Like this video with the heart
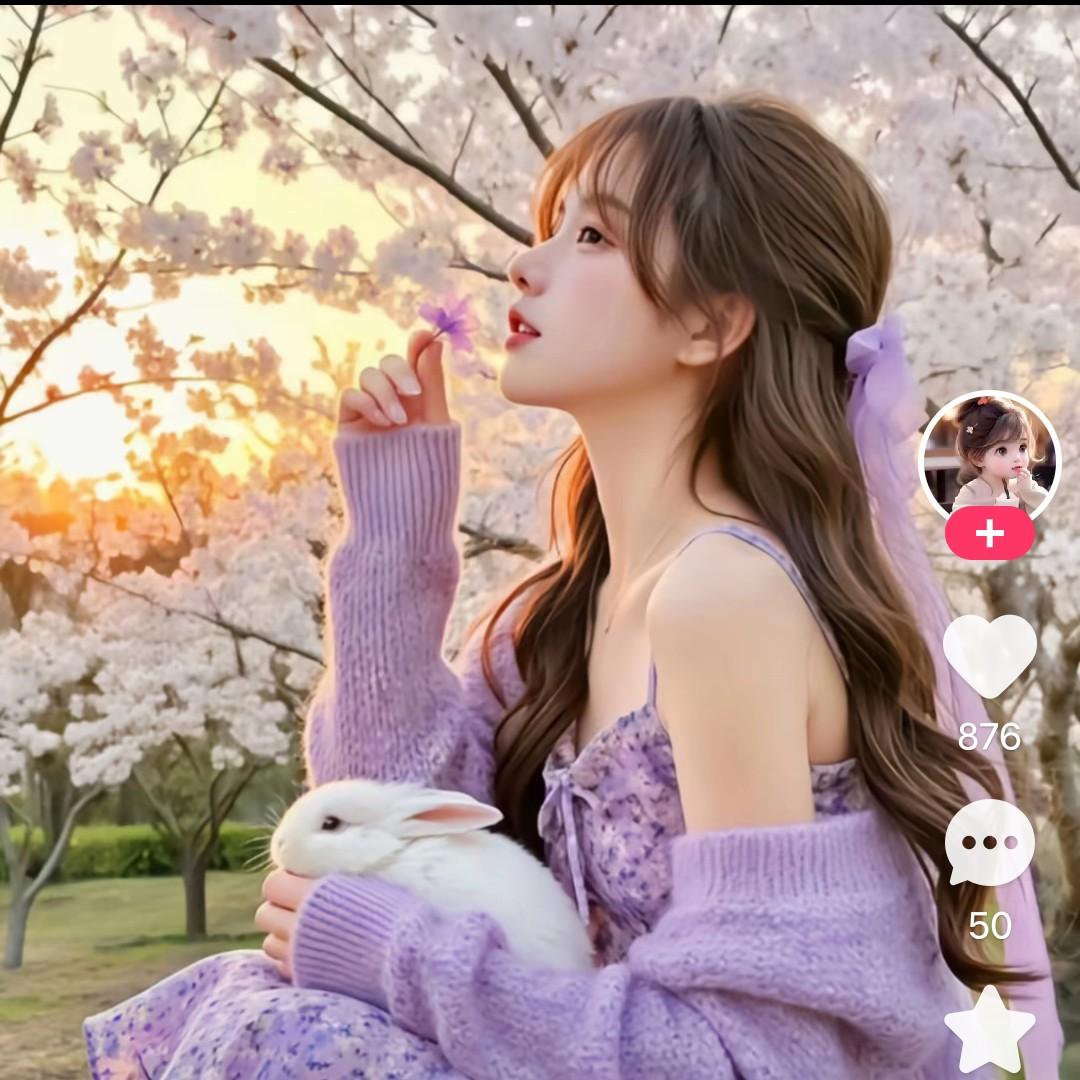1080x1080 pixels. tap(989, 655)
